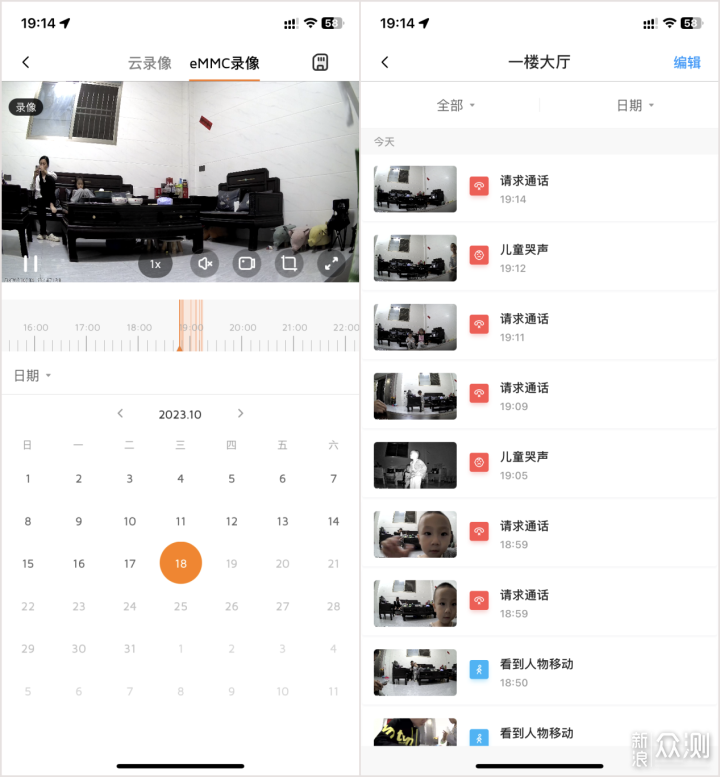The width and height of the screenshot is (720, 777).
Task: Open the 18:50 看到人物移动 event
Action: point(540,672)
